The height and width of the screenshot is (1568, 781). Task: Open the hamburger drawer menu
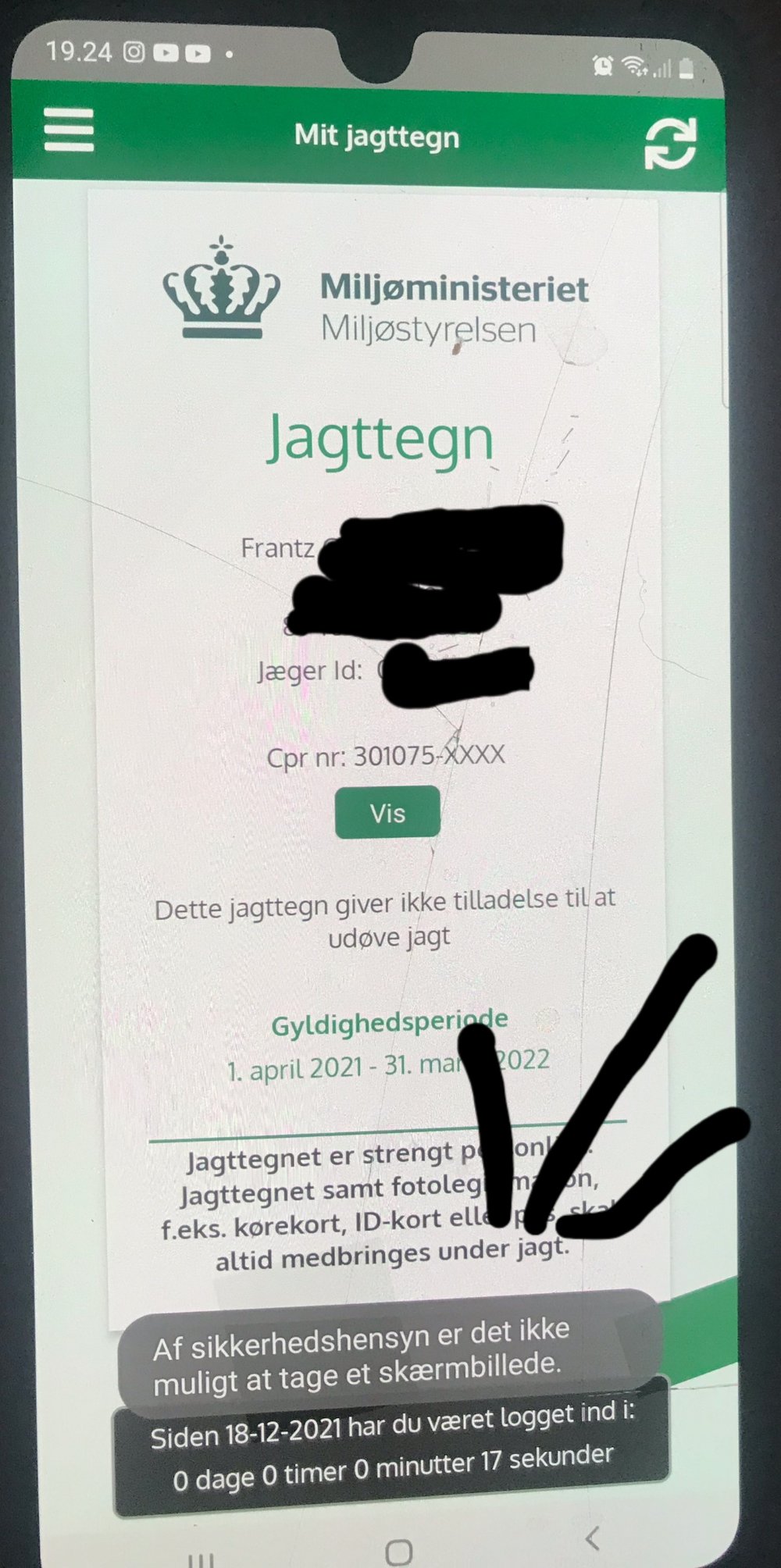click(x=69, y=130)
